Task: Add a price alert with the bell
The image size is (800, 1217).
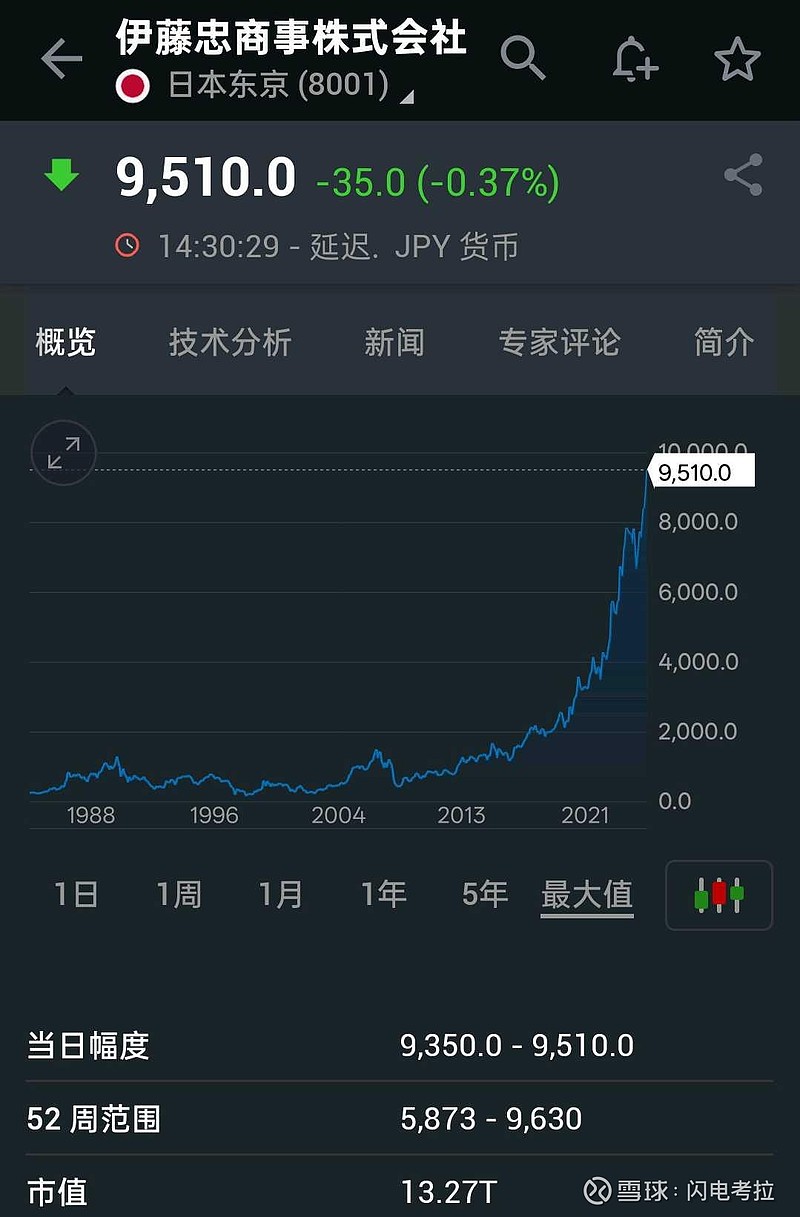Action: [x=635, y=60]
